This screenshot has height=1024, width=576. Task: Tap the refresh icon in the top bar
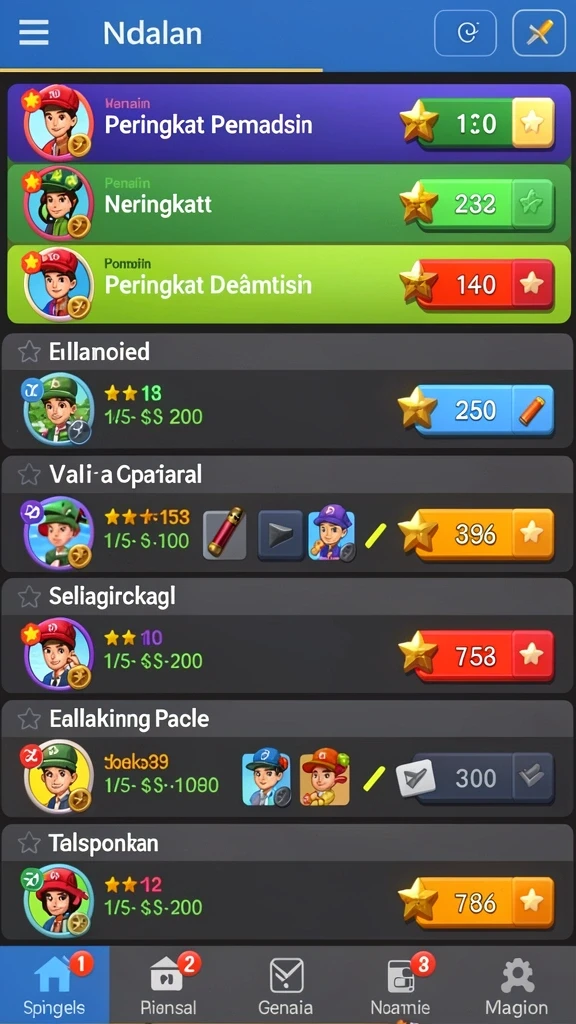click(x=466, y=33)
